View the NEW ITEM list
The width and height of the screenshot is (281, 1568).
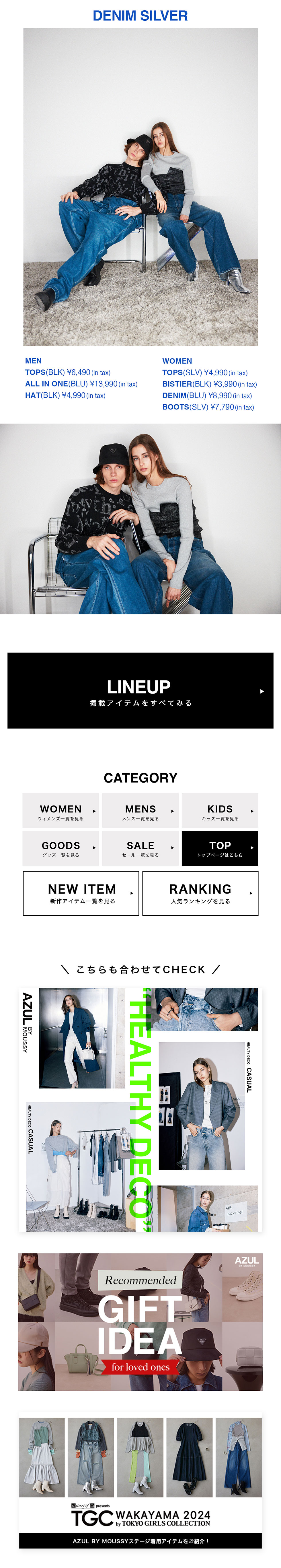(x=81, y=893)
